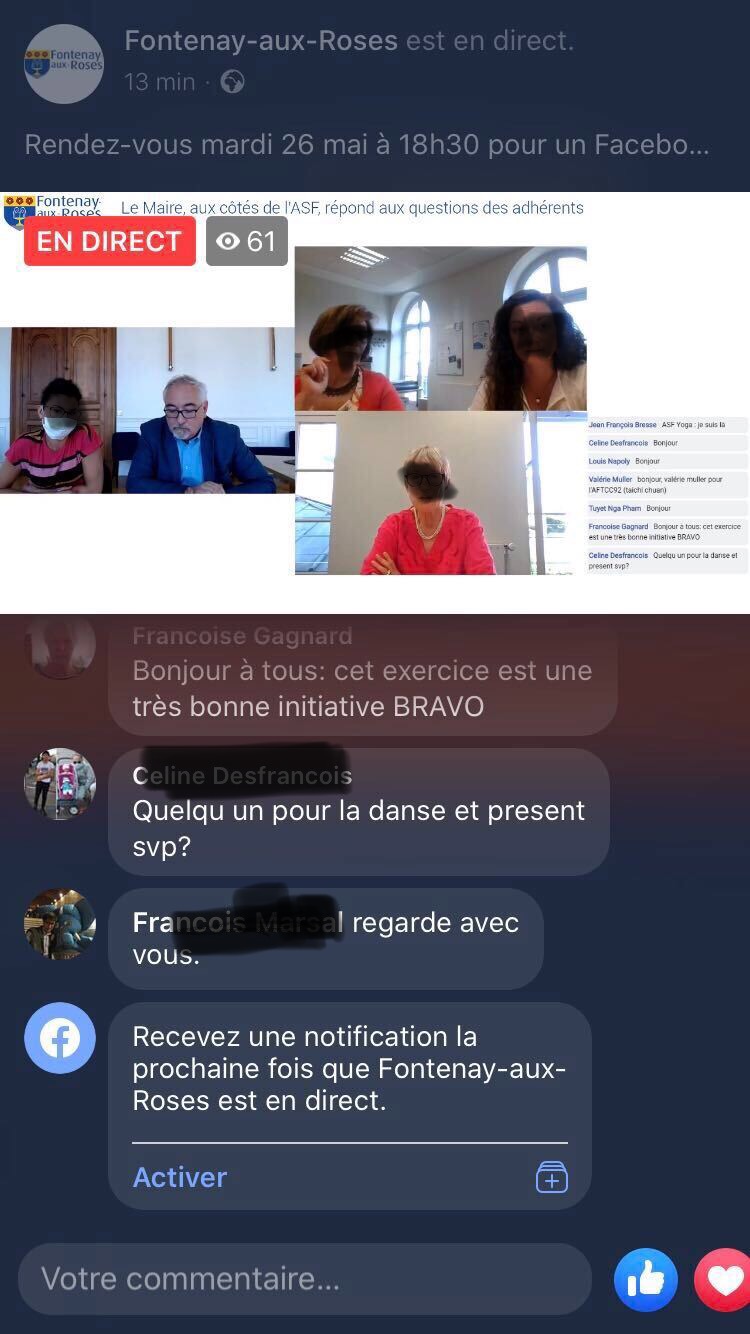Open Celine Desfrancois's profile picture
This screenshot has height=1334, width=750.
click(x=60, y=784)
